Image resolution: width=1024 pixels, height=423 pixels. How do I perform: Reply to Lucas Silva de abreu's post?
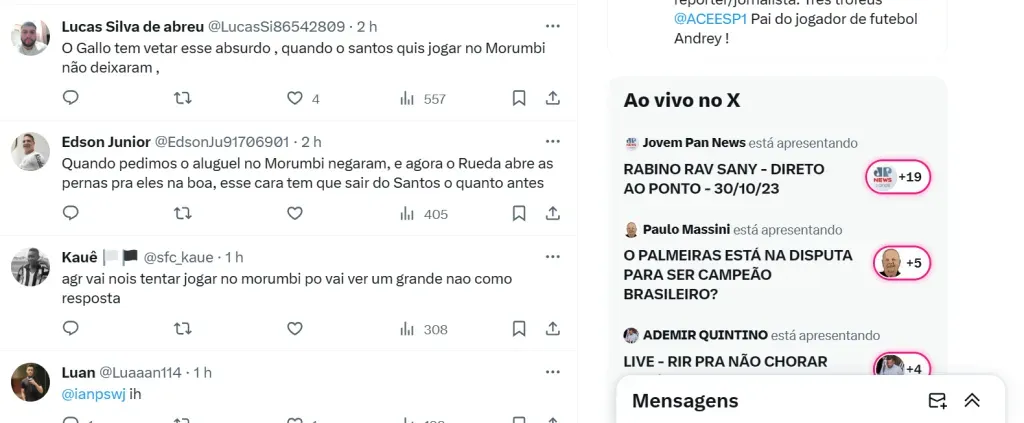coord(71,98)
